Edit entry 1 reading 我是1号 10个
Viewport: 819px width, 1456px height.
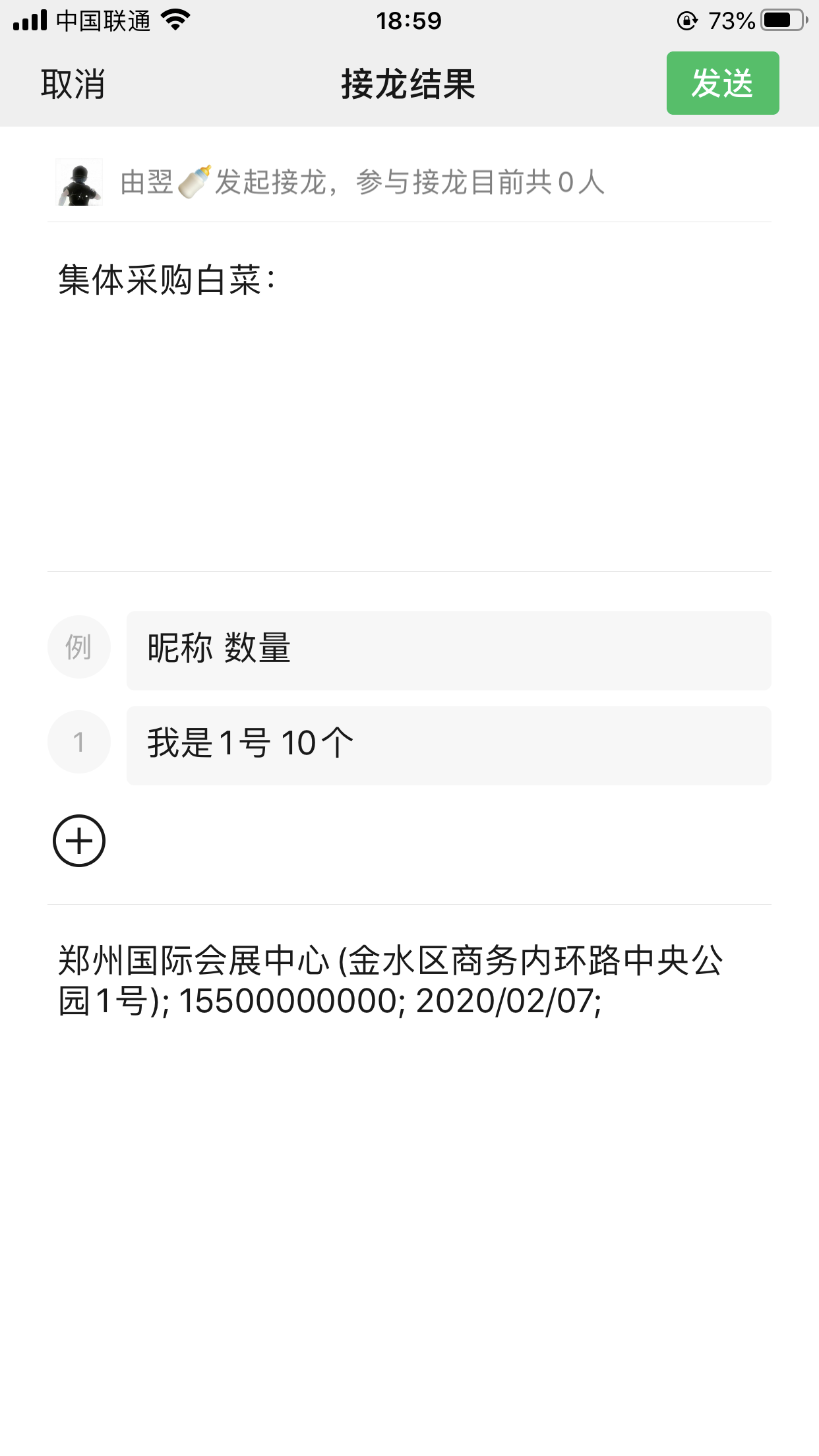(x=448, y=745)
